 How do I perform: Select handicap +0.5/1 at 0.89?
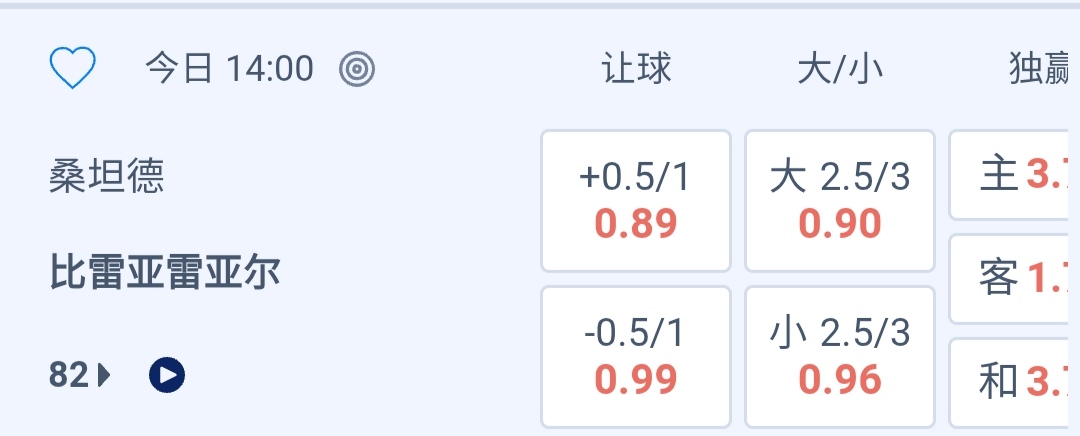[636, 201]
